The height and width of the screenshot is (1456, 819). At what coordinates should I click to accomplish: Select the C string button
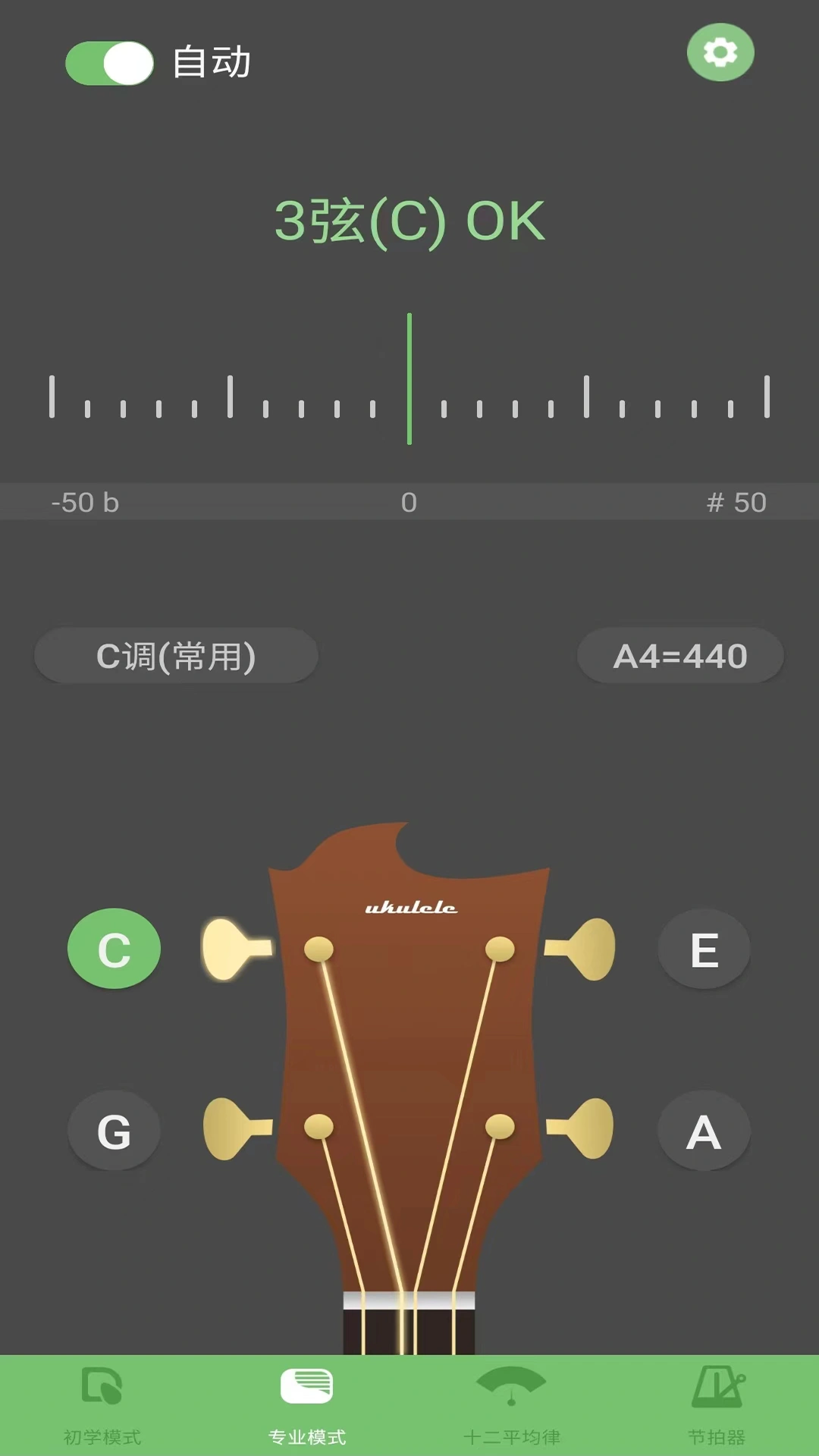(115, 949)
